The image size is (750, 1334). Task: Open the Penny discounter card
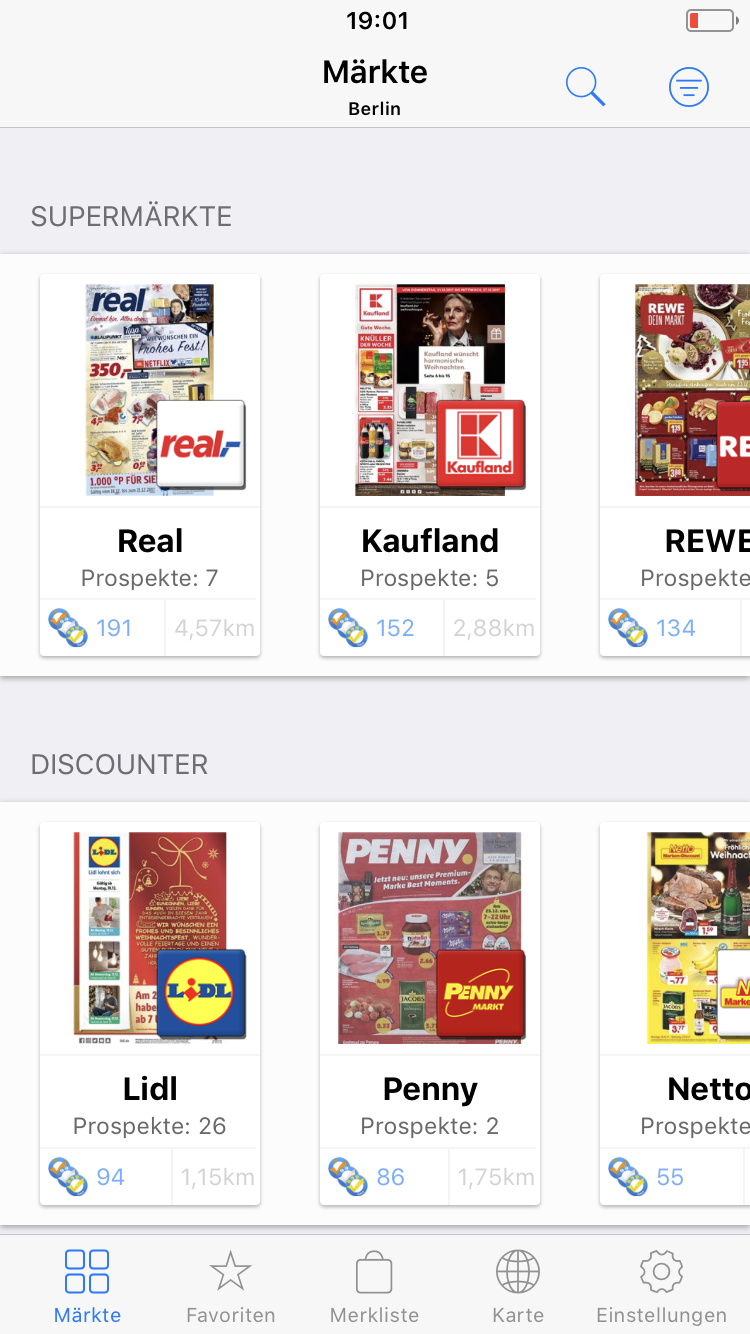(430, 1012)
